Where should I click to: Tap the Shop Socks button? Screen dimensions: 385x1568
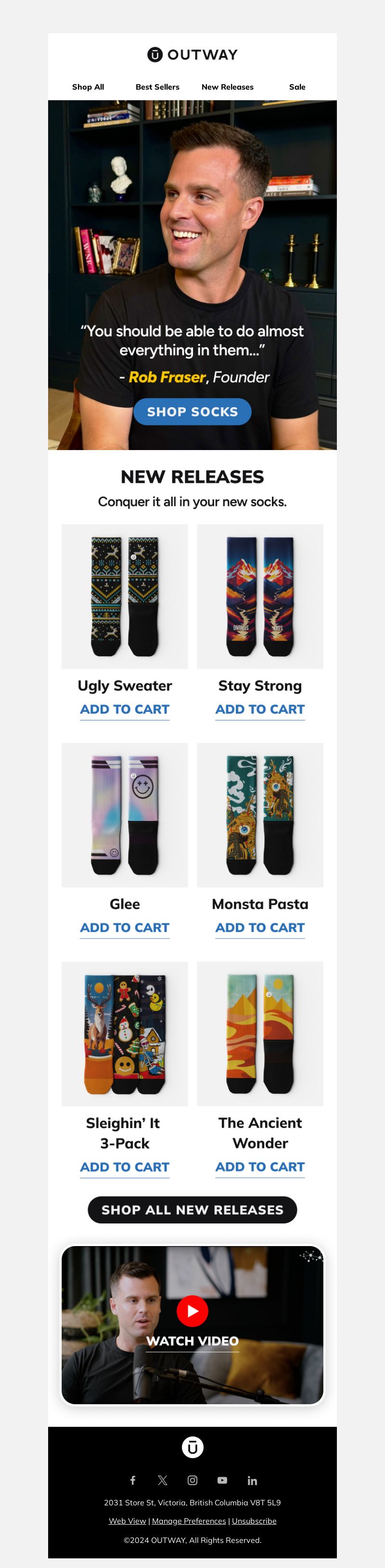pyautogui.click(x=192, y=412)
